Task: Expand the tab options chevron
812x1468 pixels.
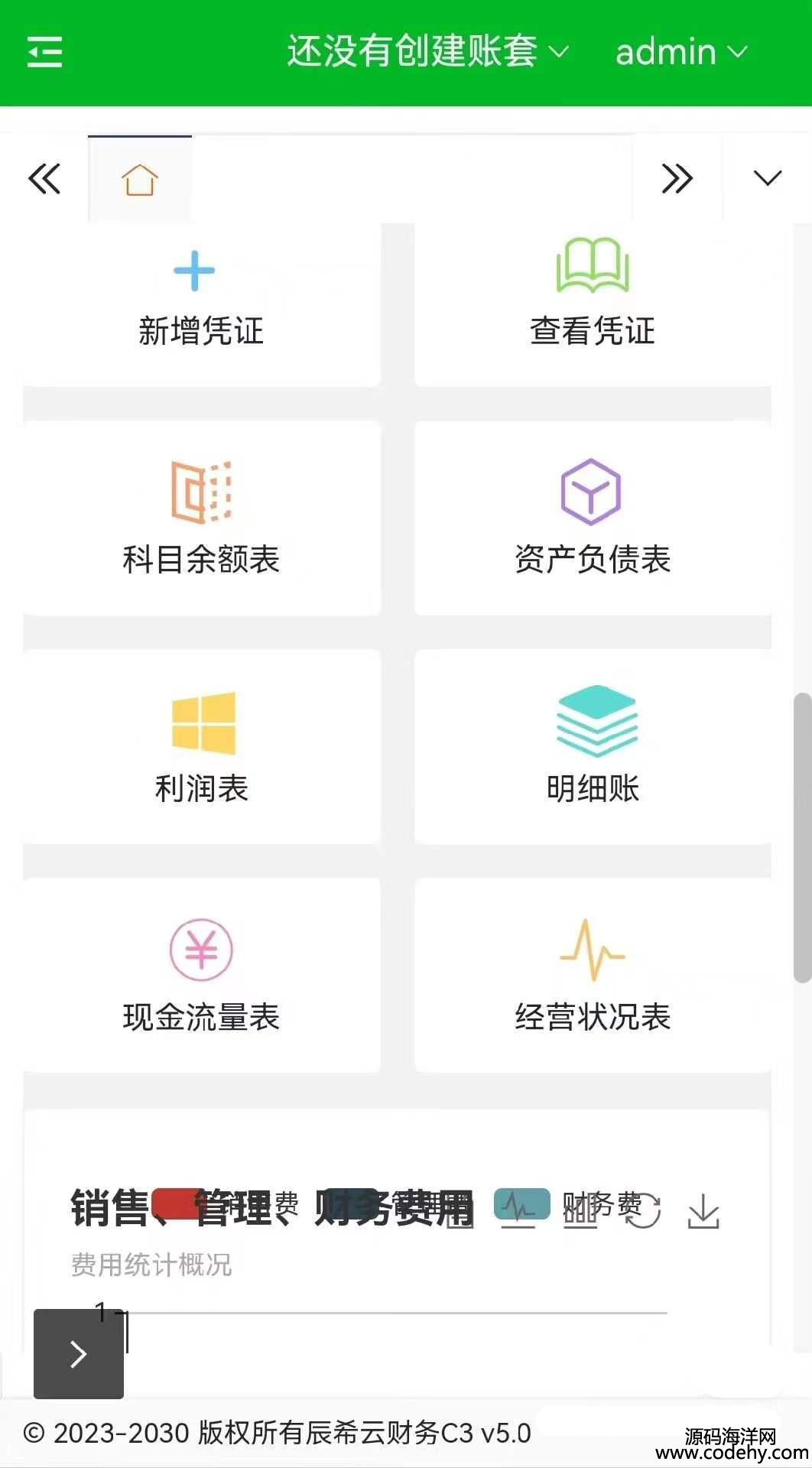Action: point(767,178)
